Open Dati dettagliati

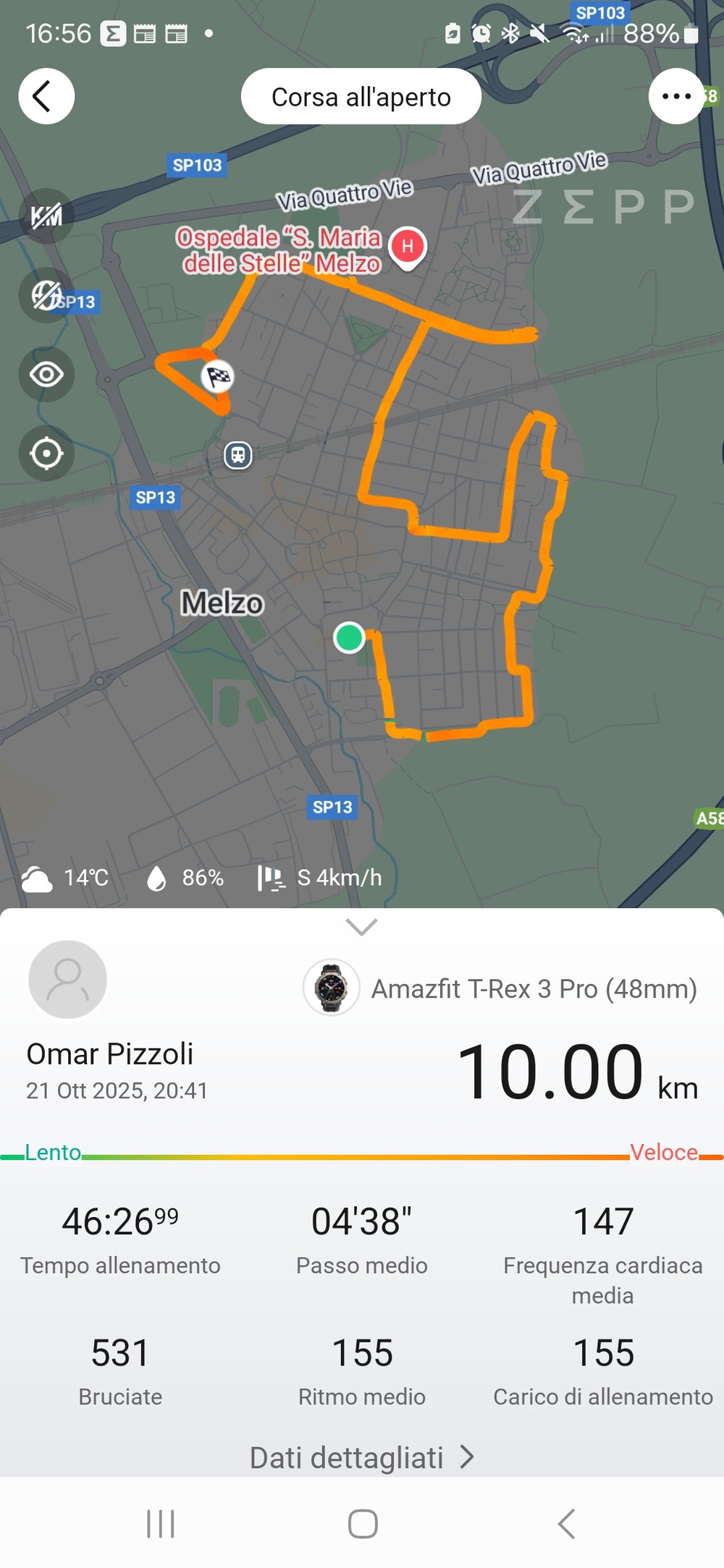tap(361, 1457)
